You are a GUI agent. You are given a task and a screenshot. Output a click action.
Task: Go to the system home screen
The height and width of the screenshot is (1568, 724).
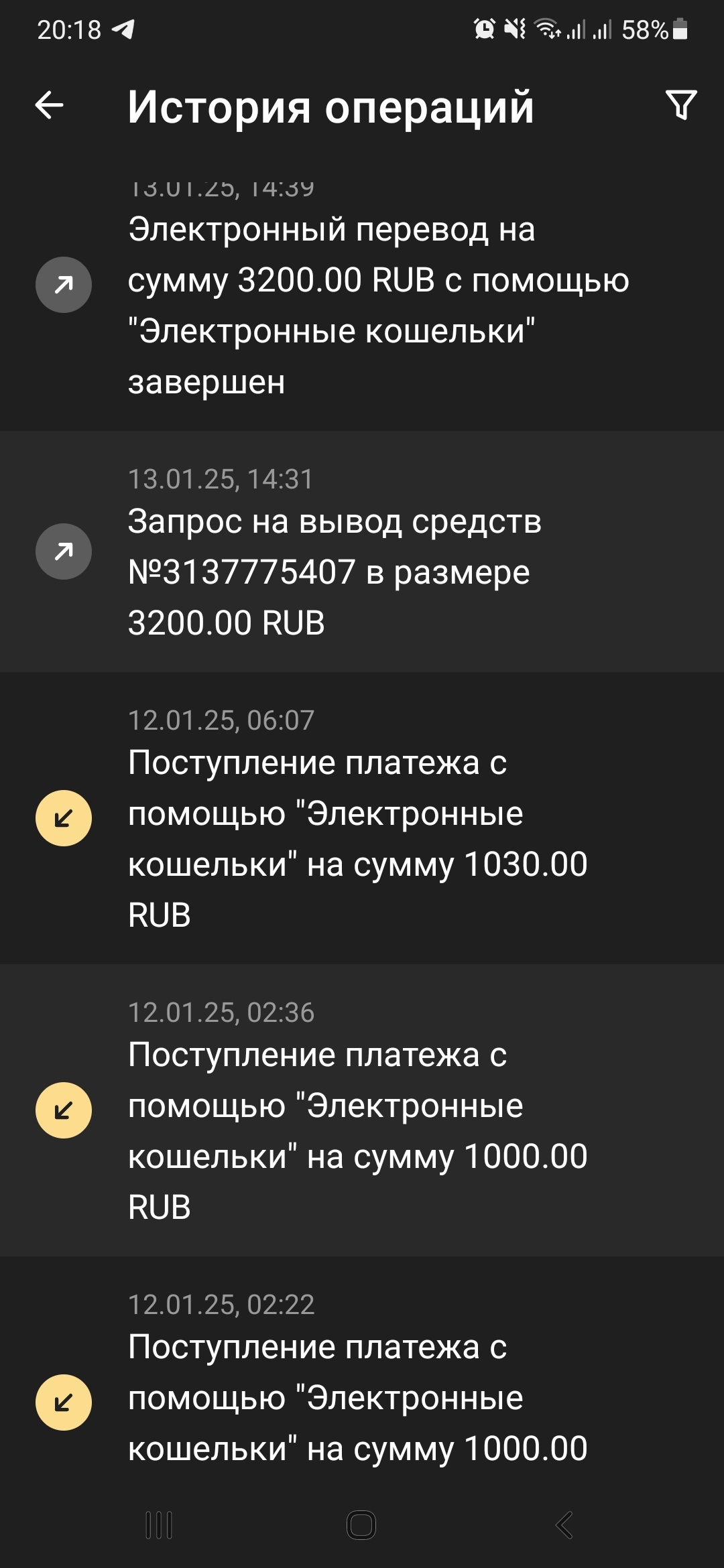361,1525
